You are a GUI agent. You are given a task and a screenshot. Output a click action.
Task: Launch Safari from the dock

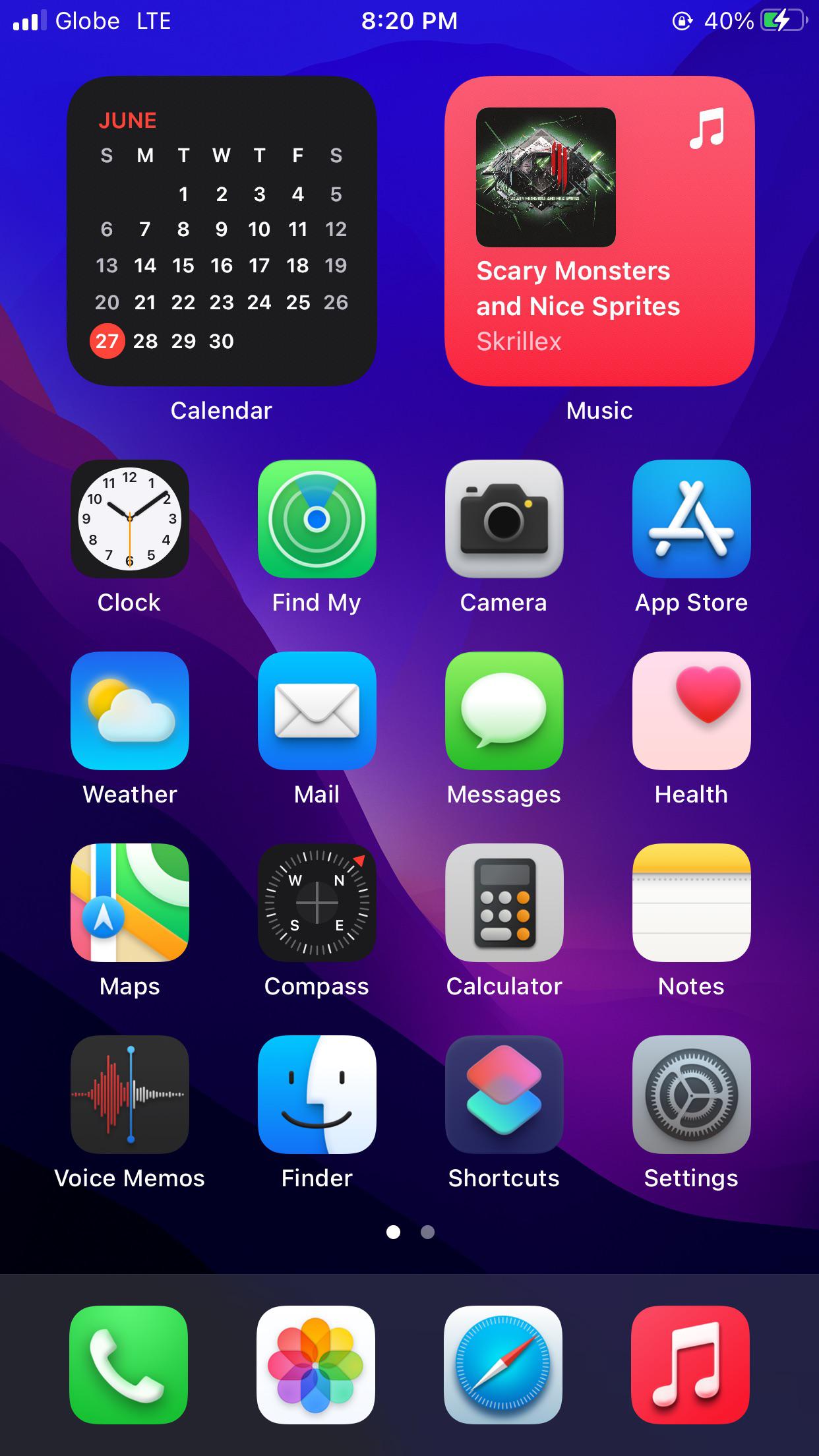click(503, 1365)
